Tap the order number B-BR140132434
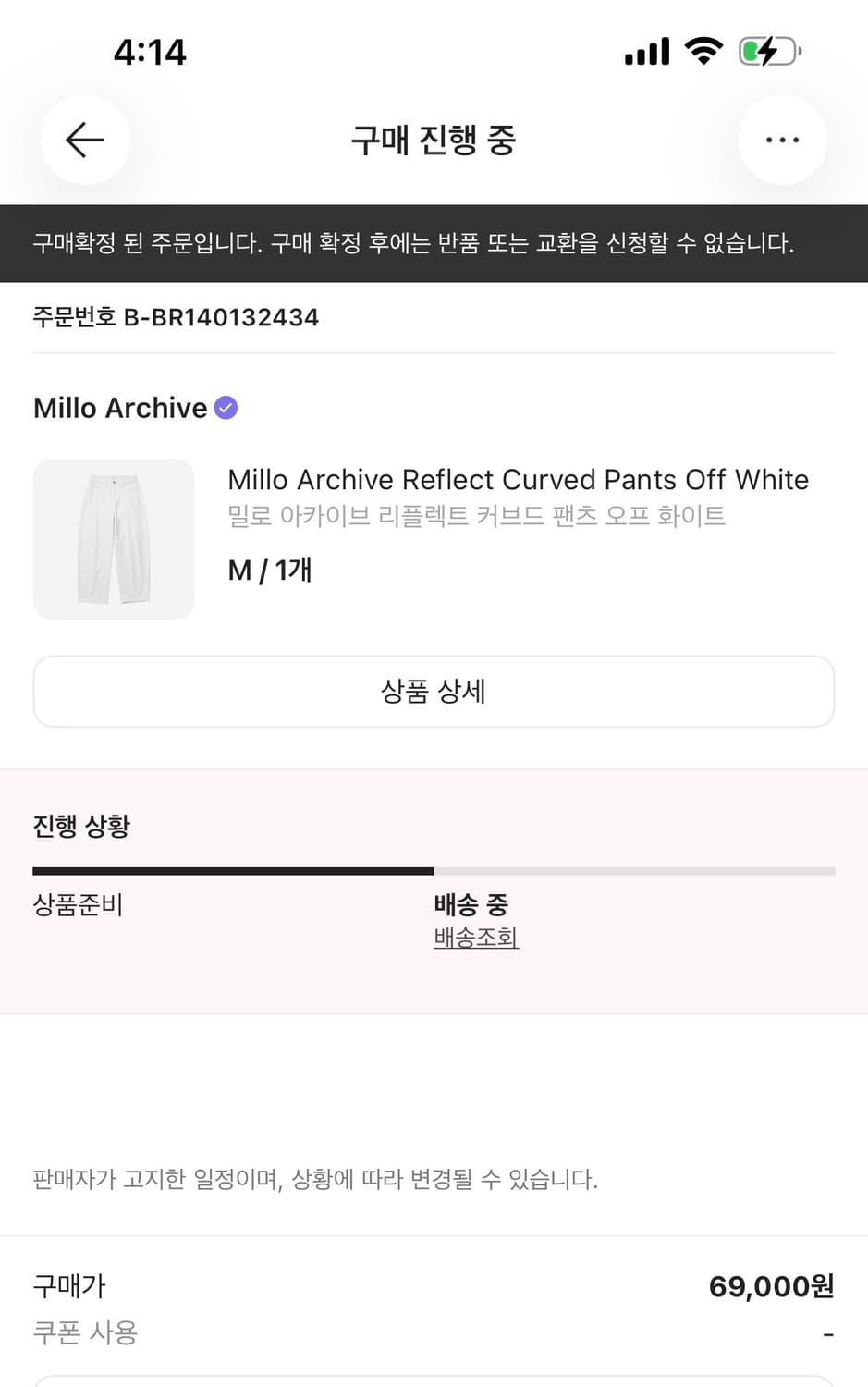Image resolution: width=868 pixels, height=1387 pixels. 176,317
